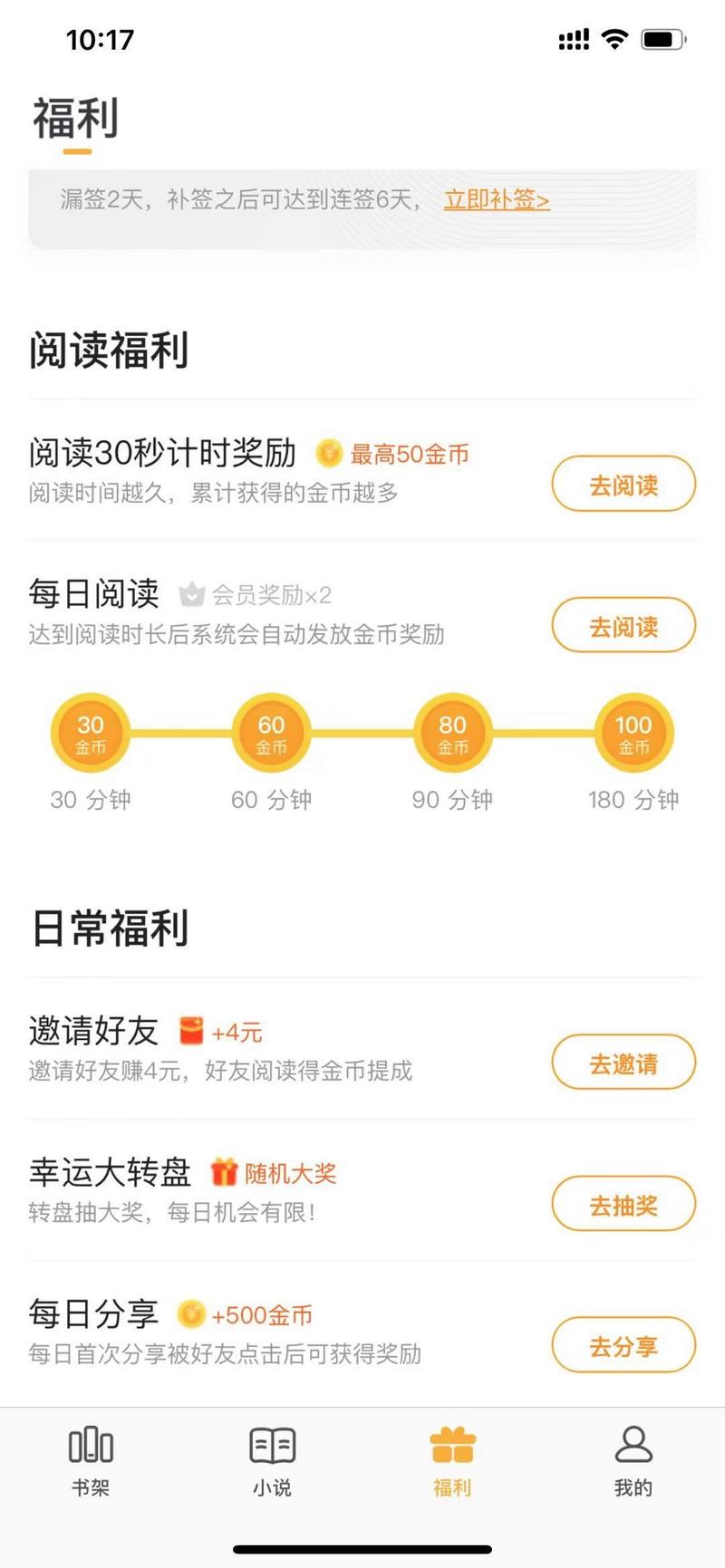The image size is (725, 1568).
Task: Tap the coin icon next to +500金币
Action: tap(192, 1313)
